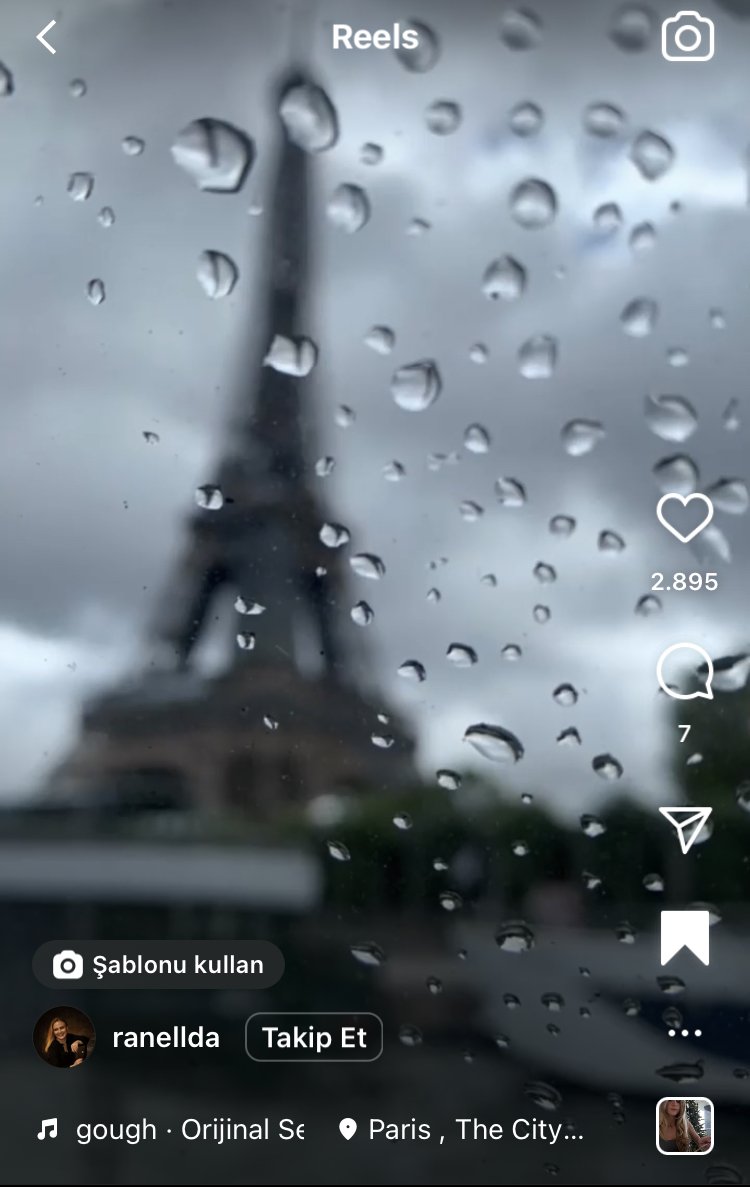
Task: Go back using the top-left arrow
Action: 46,38
